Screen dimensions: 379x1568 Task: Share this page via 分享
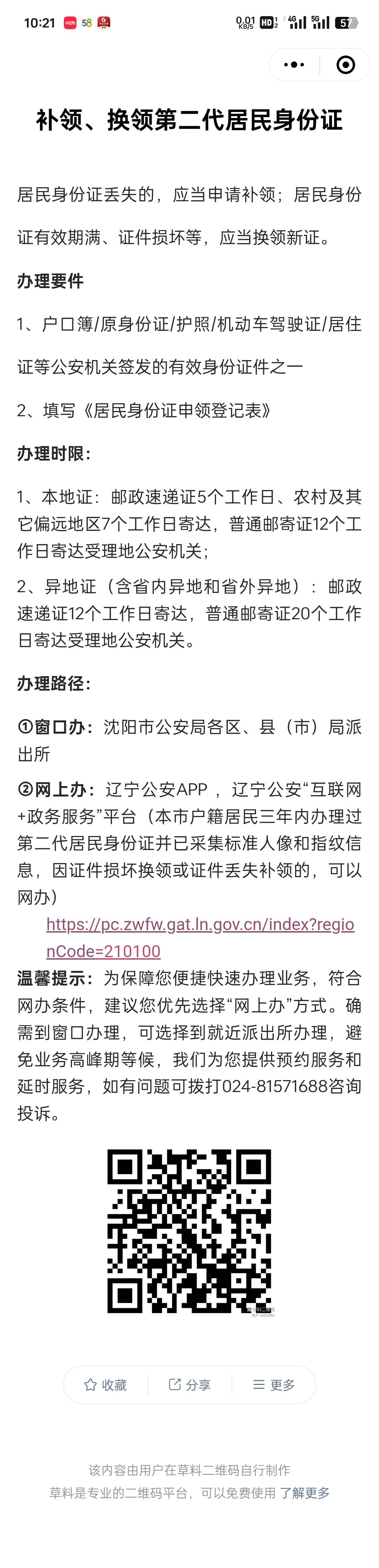[x=189, y=1385]
